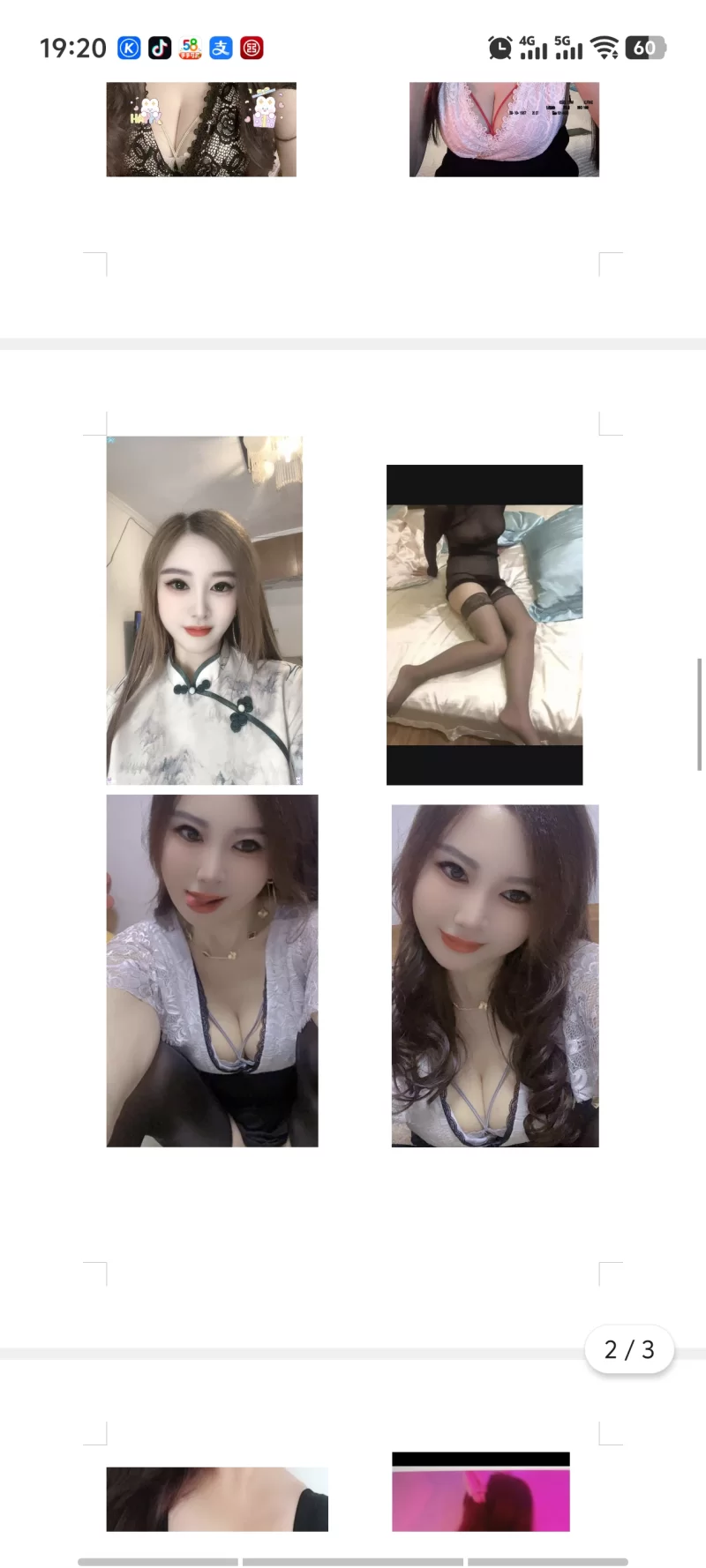The height and width of the screenshot is (1568, 706).
Task: Tap the 2 / 3 page indicator
Action: tap(629, 1349)
